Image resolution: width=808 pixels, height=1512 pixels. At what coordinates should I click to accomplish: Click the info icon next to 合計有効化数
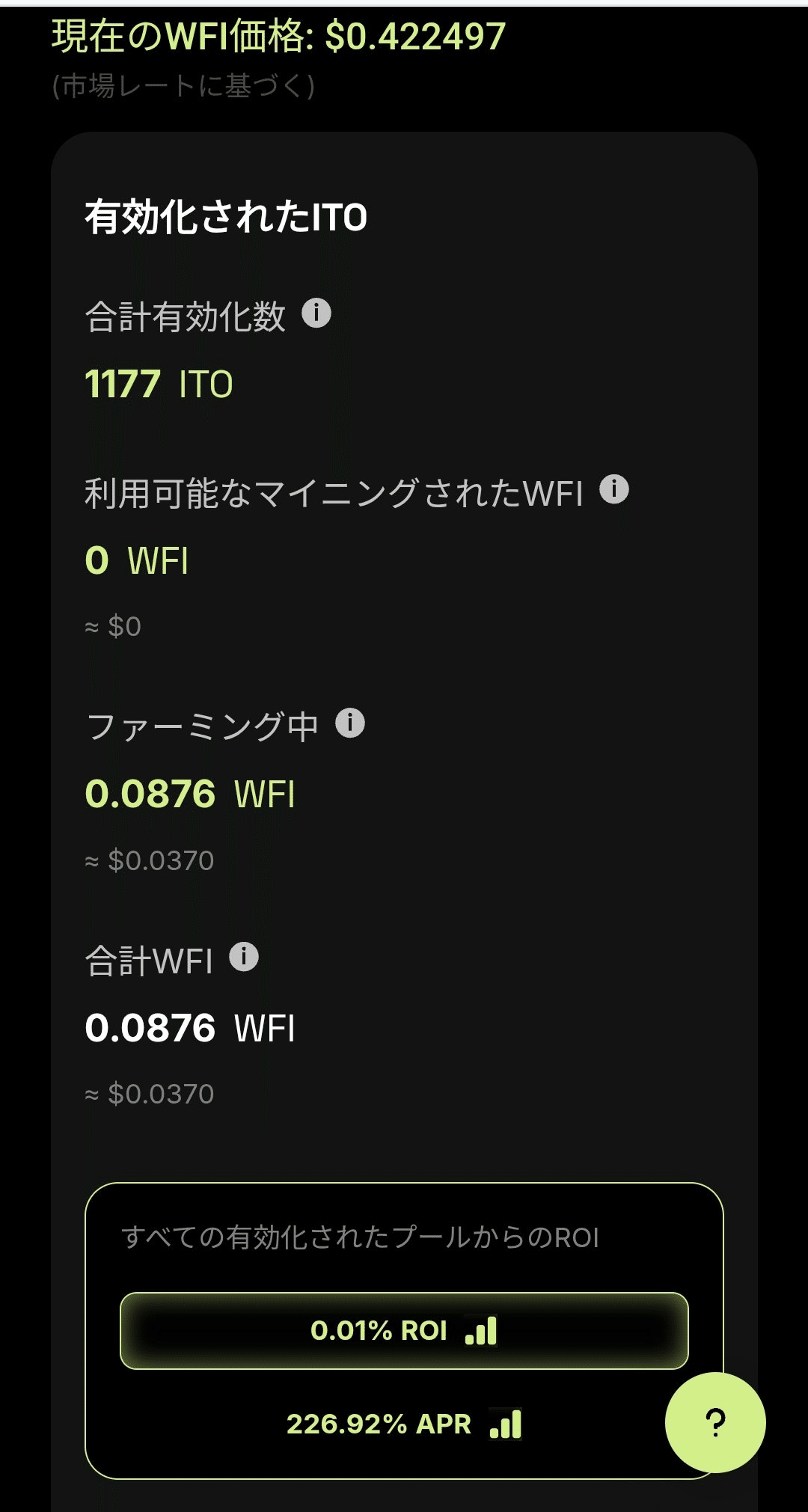(x=318, y=314)
